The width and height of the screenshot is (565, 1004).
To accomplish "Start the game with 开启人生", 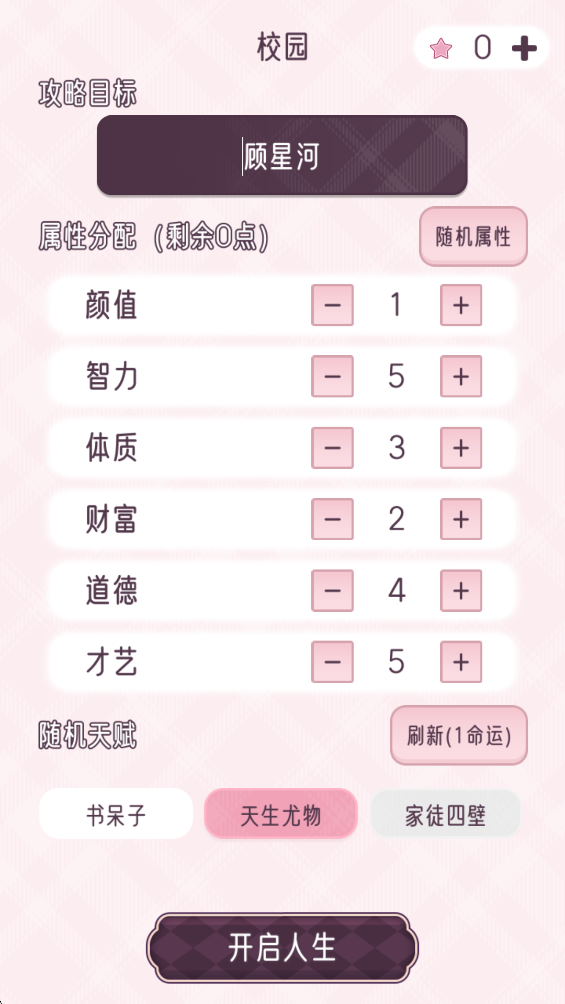I will click(282, 948).
